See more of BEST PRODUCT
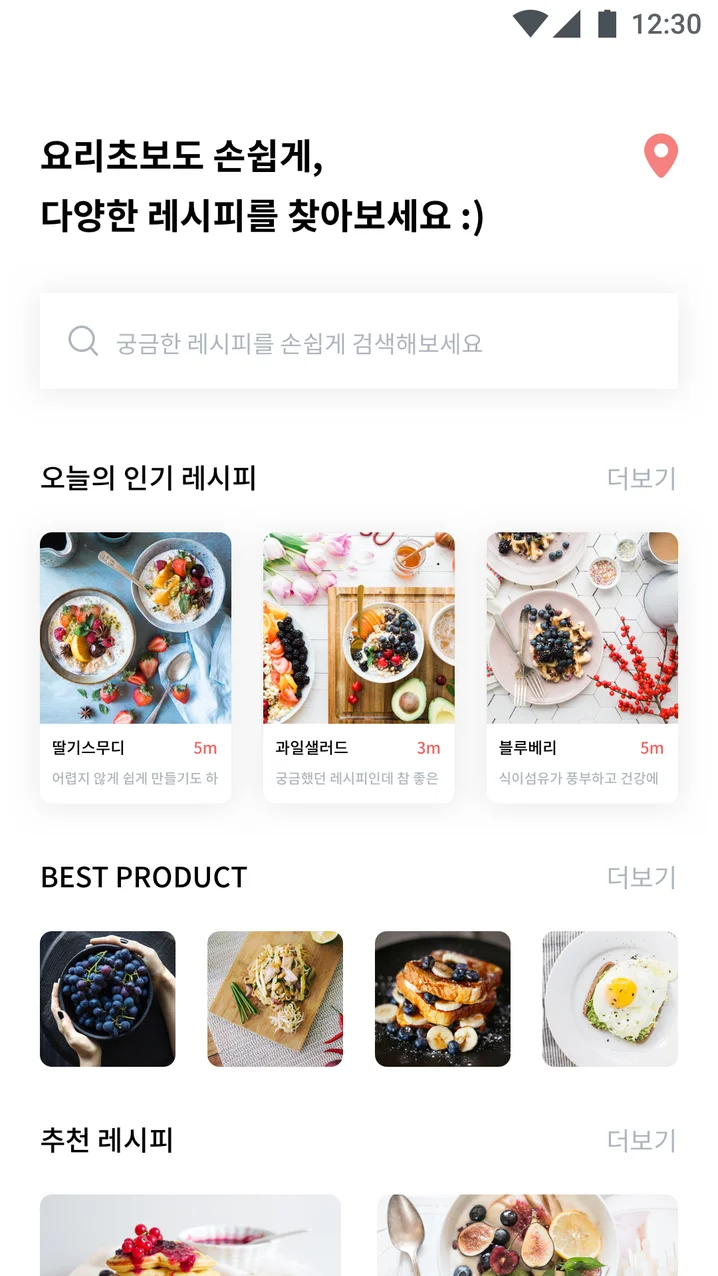This screenshot has width=718, height=1276. (x=641, y=877)
